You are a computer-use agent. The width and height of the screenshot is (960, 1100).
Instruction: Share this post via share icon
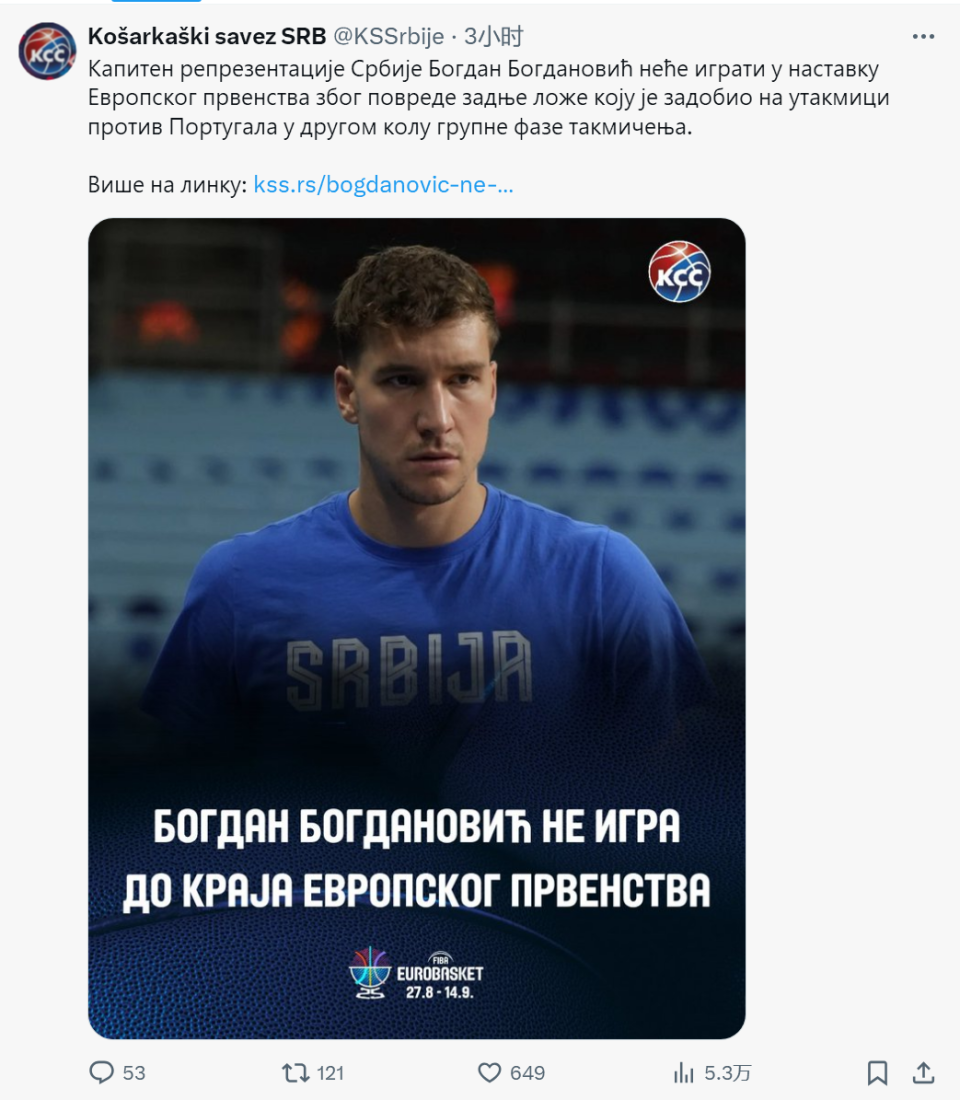(x=924, y=1073)
